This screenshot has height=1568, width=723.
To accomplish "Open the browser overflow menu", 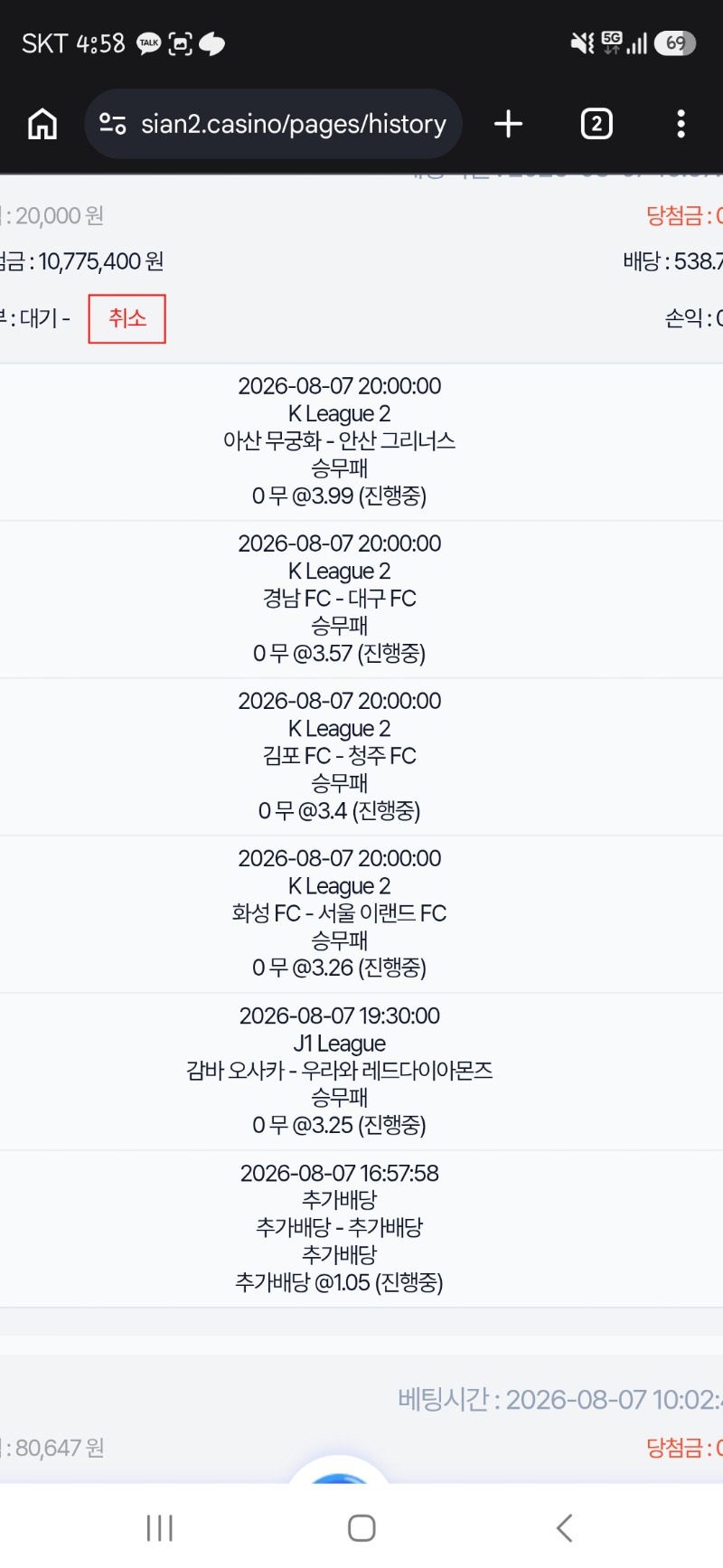I will click(x=681, y=124).
